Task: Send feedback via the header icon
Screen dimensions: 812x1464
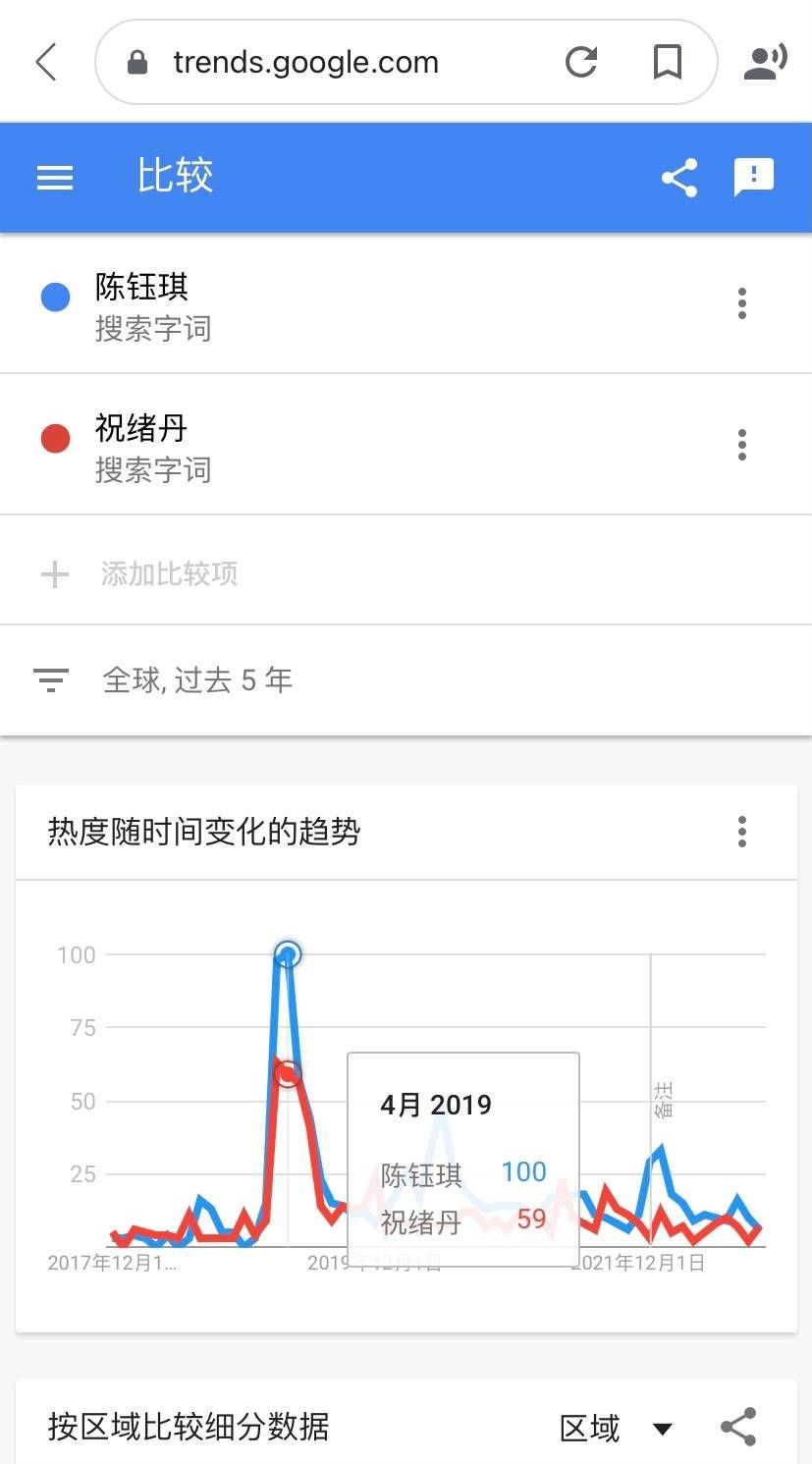Action: (x=754, y=178)
